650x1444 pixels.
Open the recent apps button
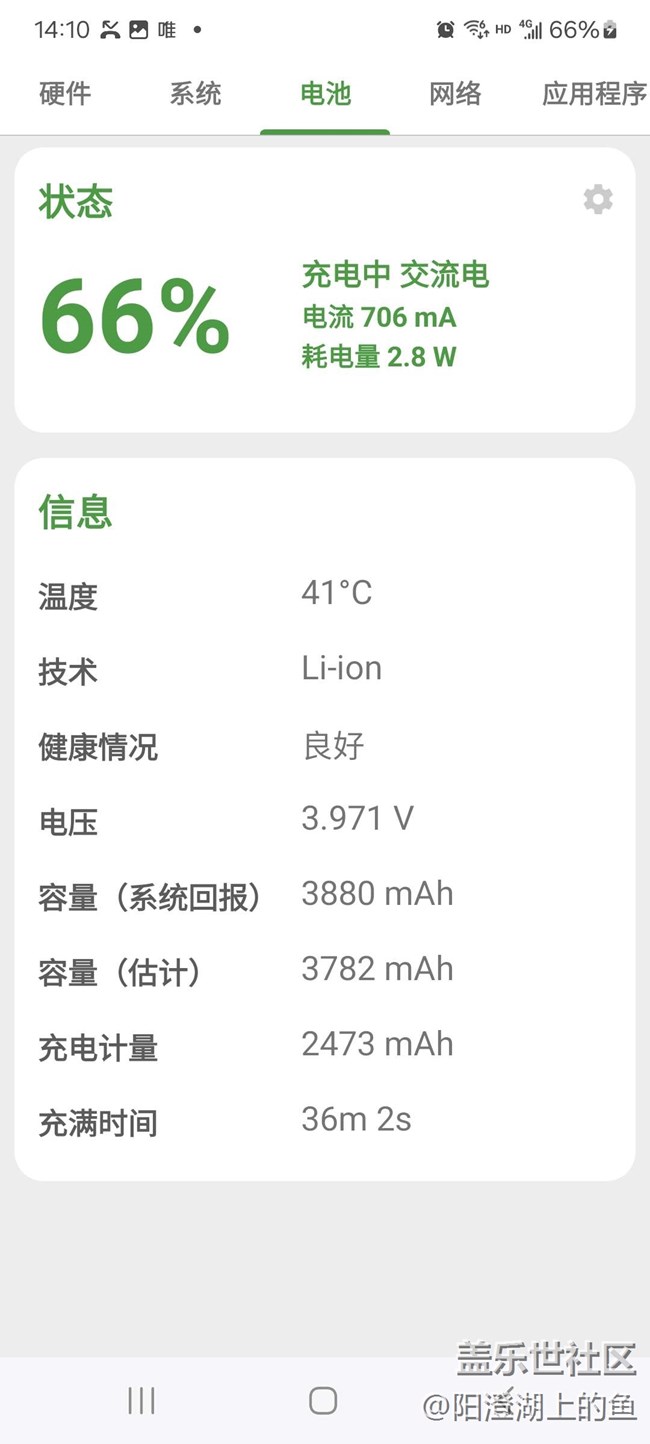(141, 1400)
